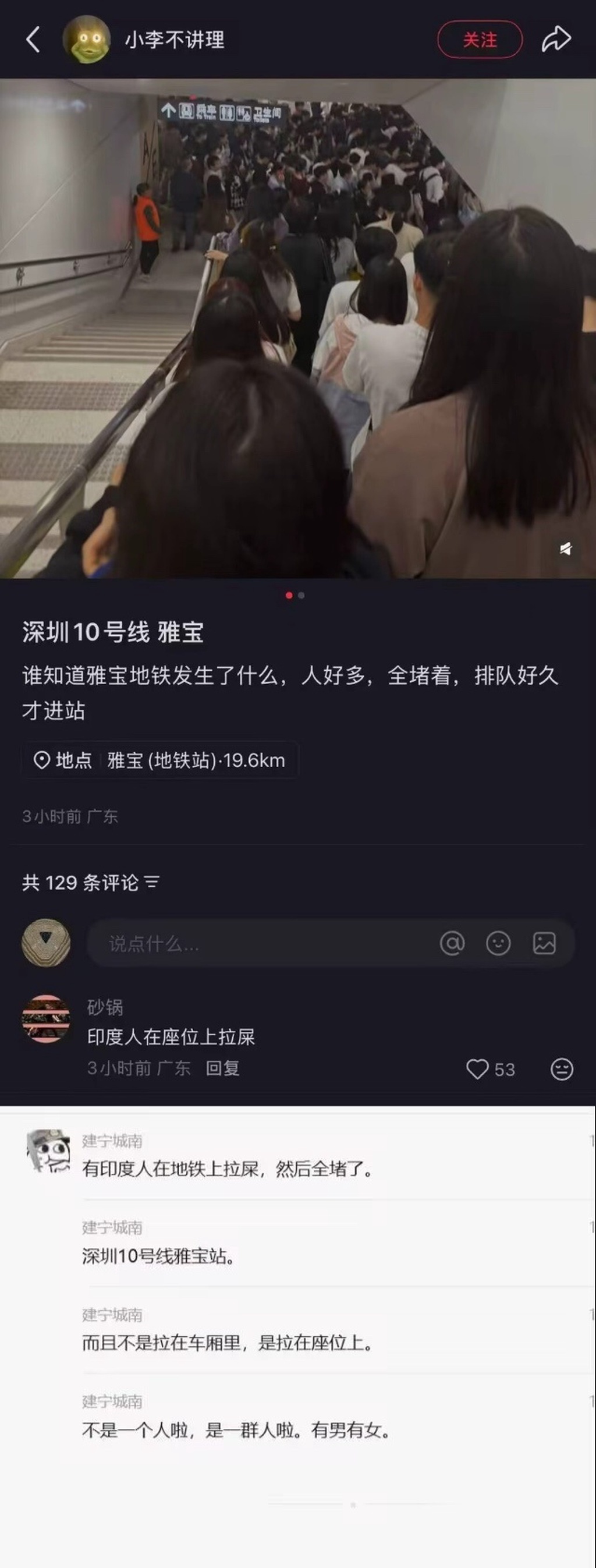Screen dimensions: 596x1568
Task: Dislike 砂锅's comment with the face icon
Action: [561, 1070]
